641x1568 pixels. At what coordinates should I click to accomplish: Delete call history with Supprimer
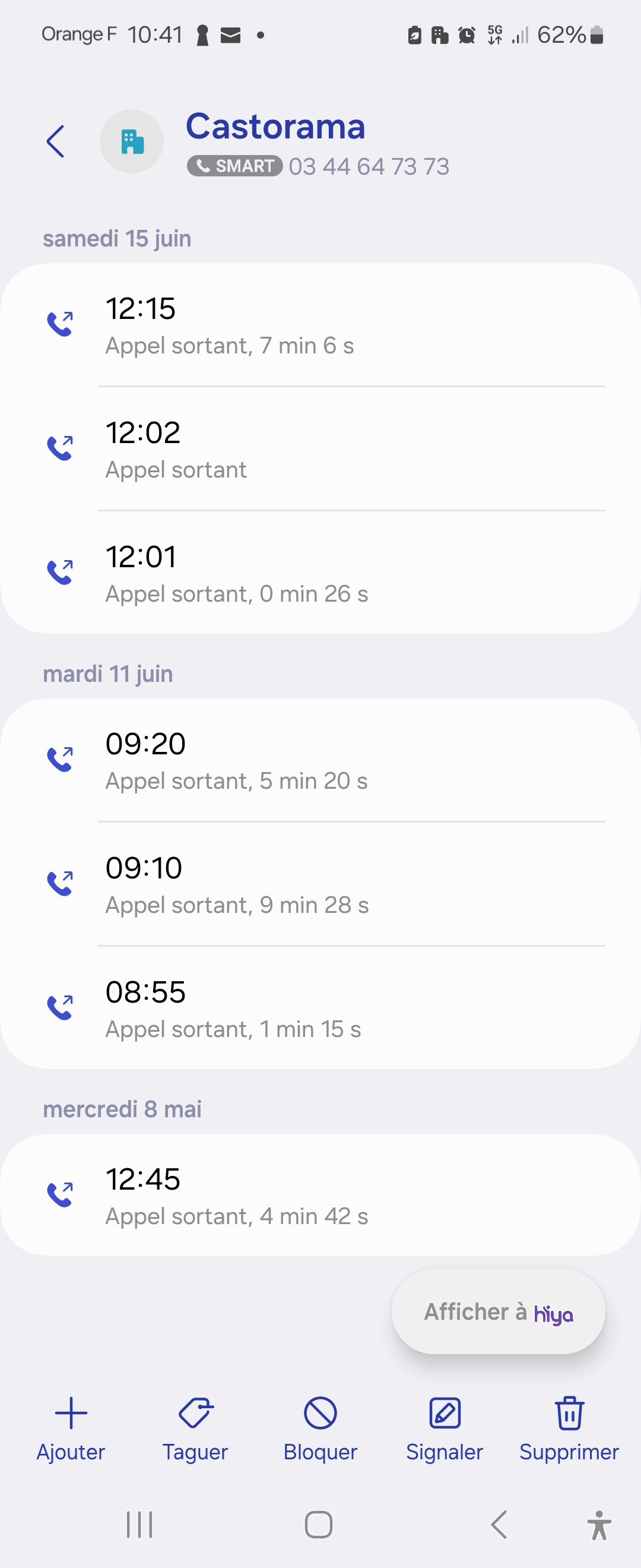tap(569, 1428)
